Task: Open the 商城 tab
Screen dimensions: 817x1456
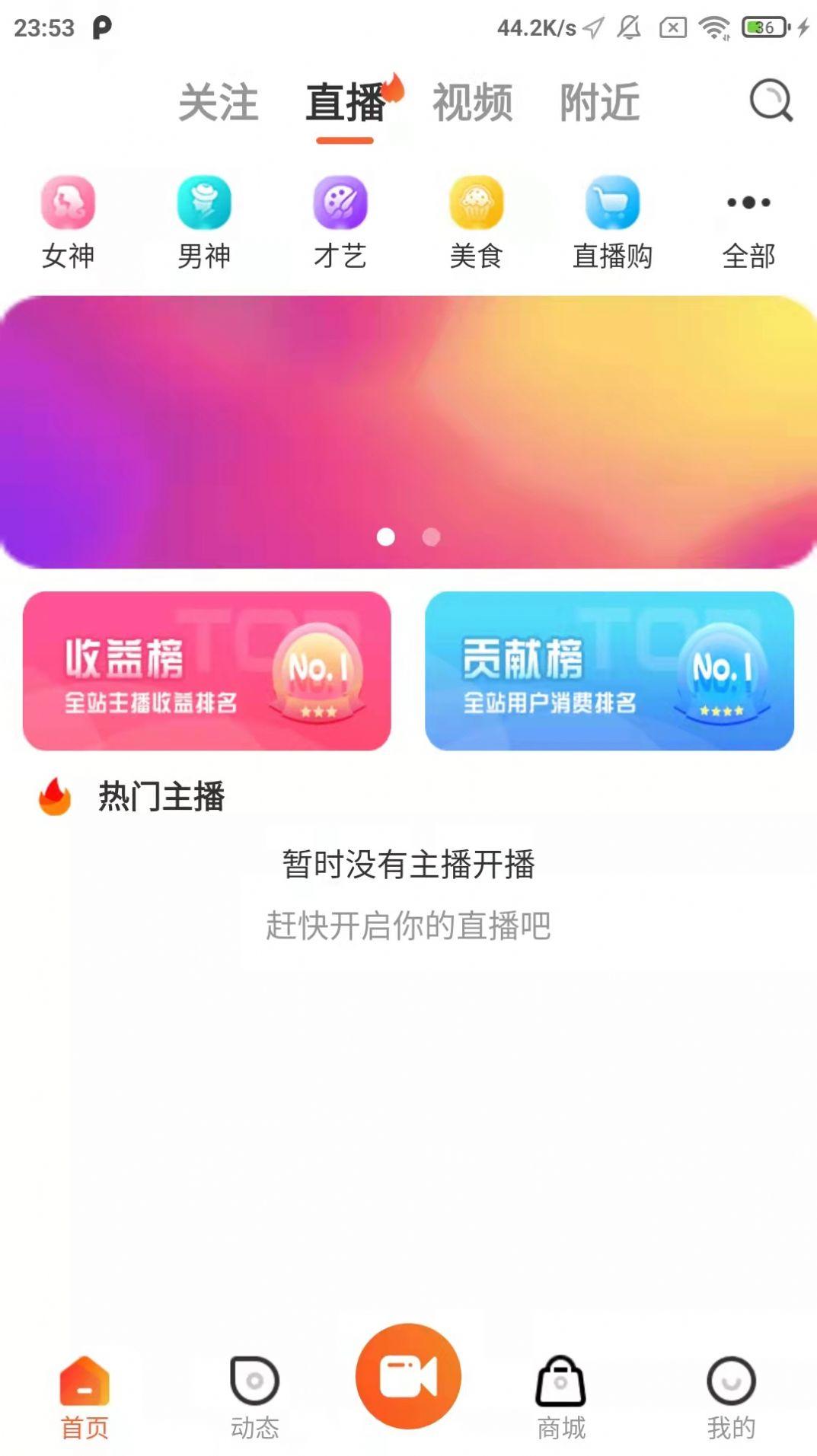Action: 561,1397
